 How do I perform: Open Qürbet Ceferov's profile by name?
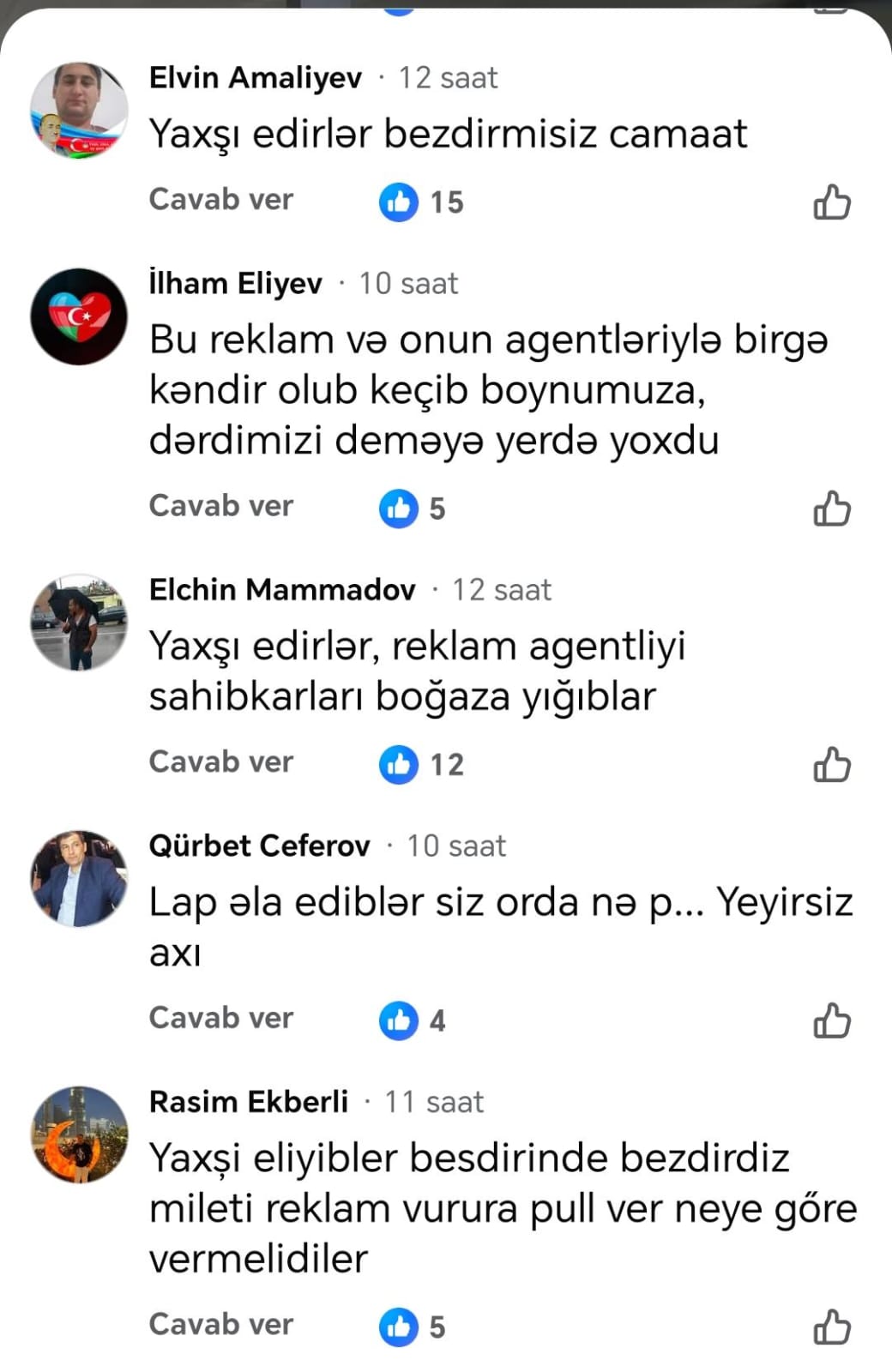(x=259, y=845)
